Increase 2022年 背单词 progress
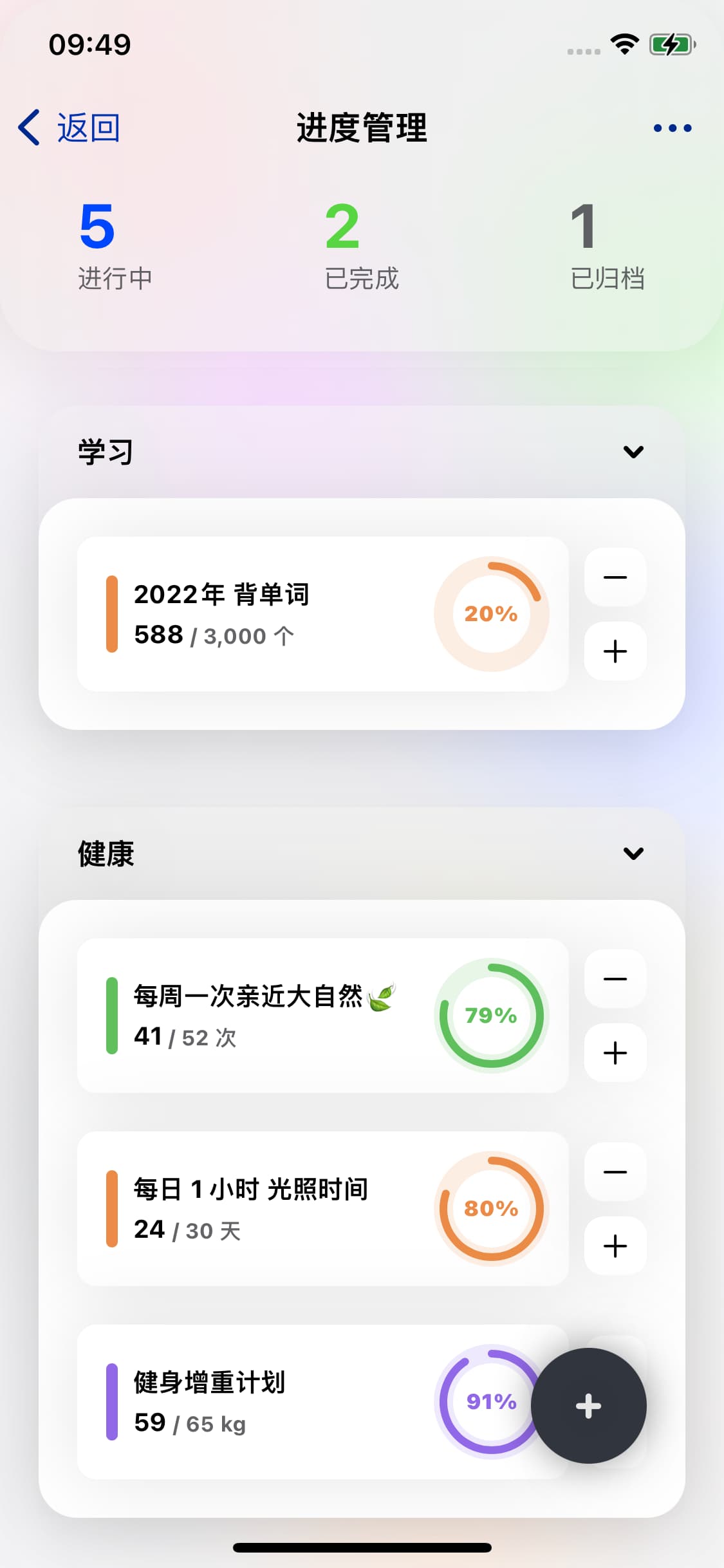This screenshot has width=724, height=1568. (615, 651)
